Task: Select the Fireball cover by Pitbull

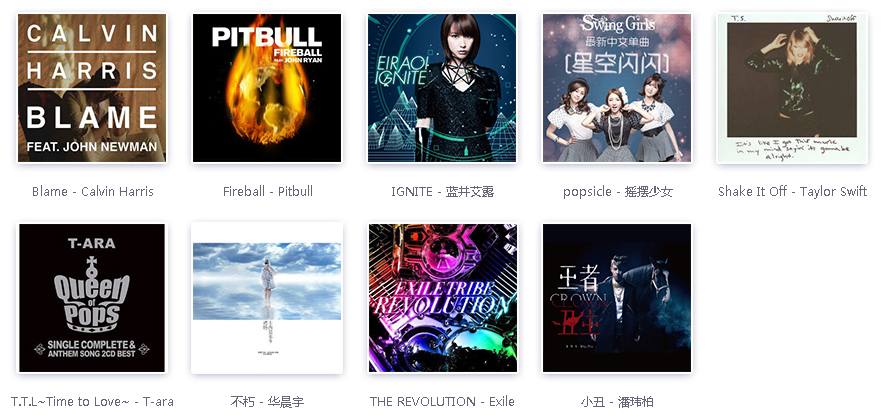Action: [267, 88]
